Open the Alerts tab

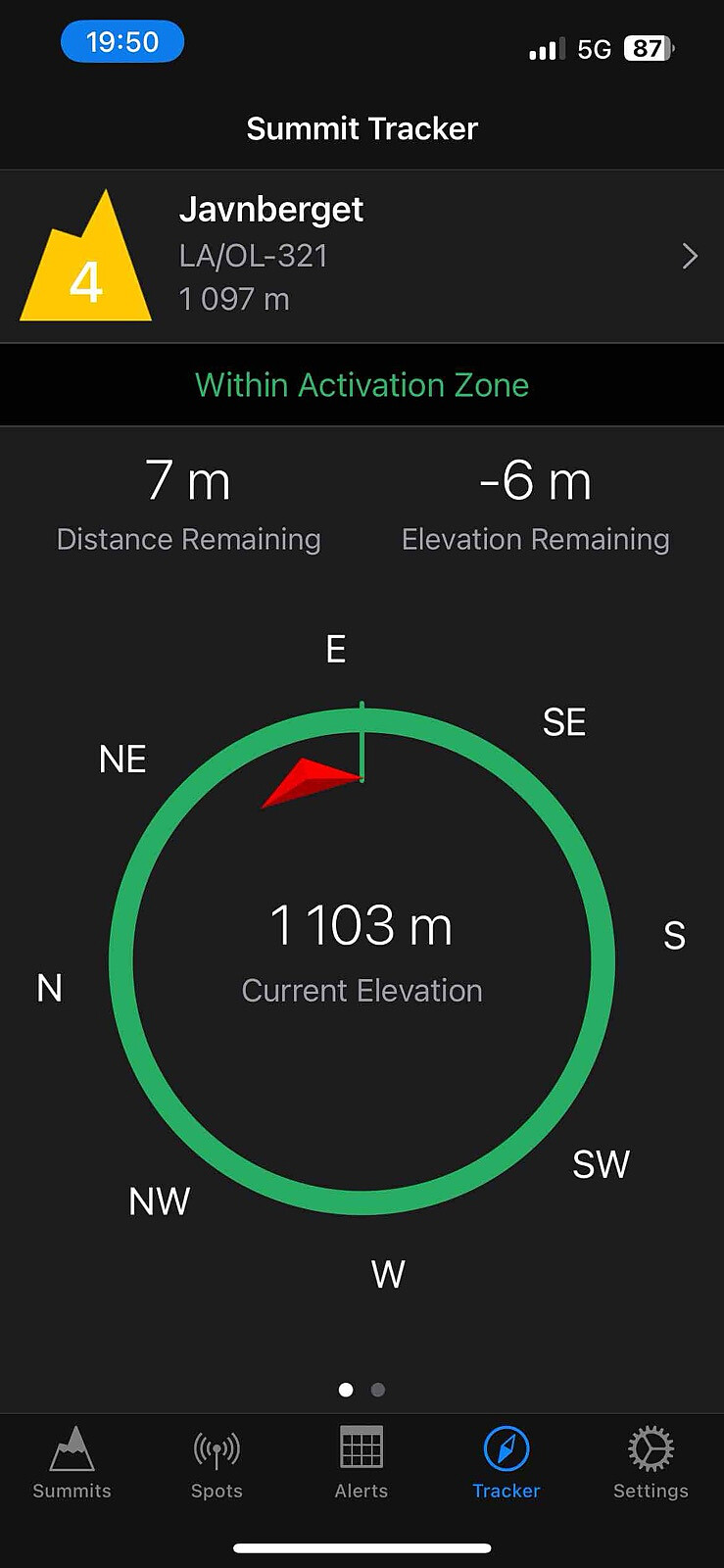click(x=362, y=1462)
